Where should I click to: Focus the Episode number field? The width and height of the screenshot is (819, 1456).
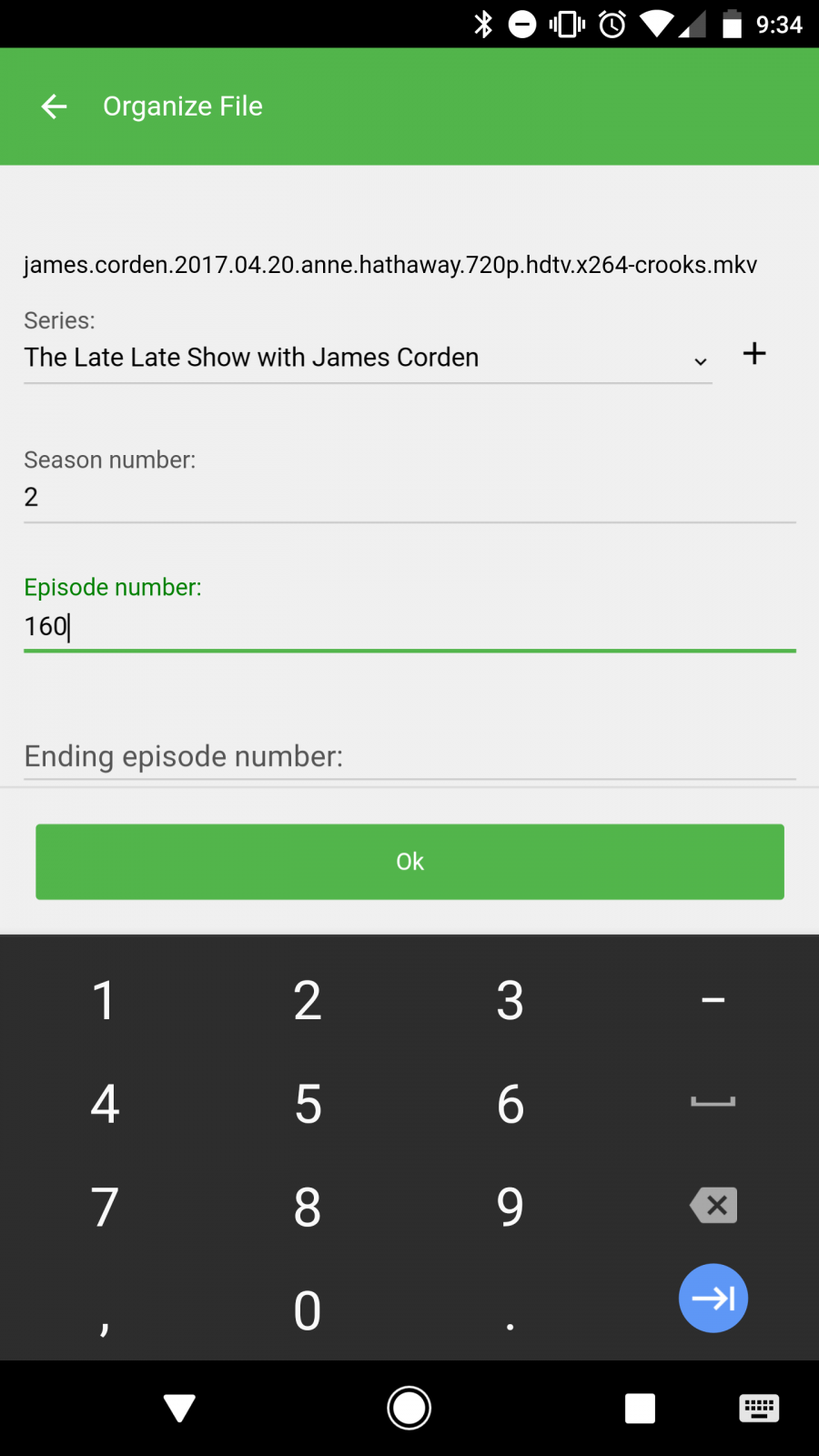pos(409,626)
